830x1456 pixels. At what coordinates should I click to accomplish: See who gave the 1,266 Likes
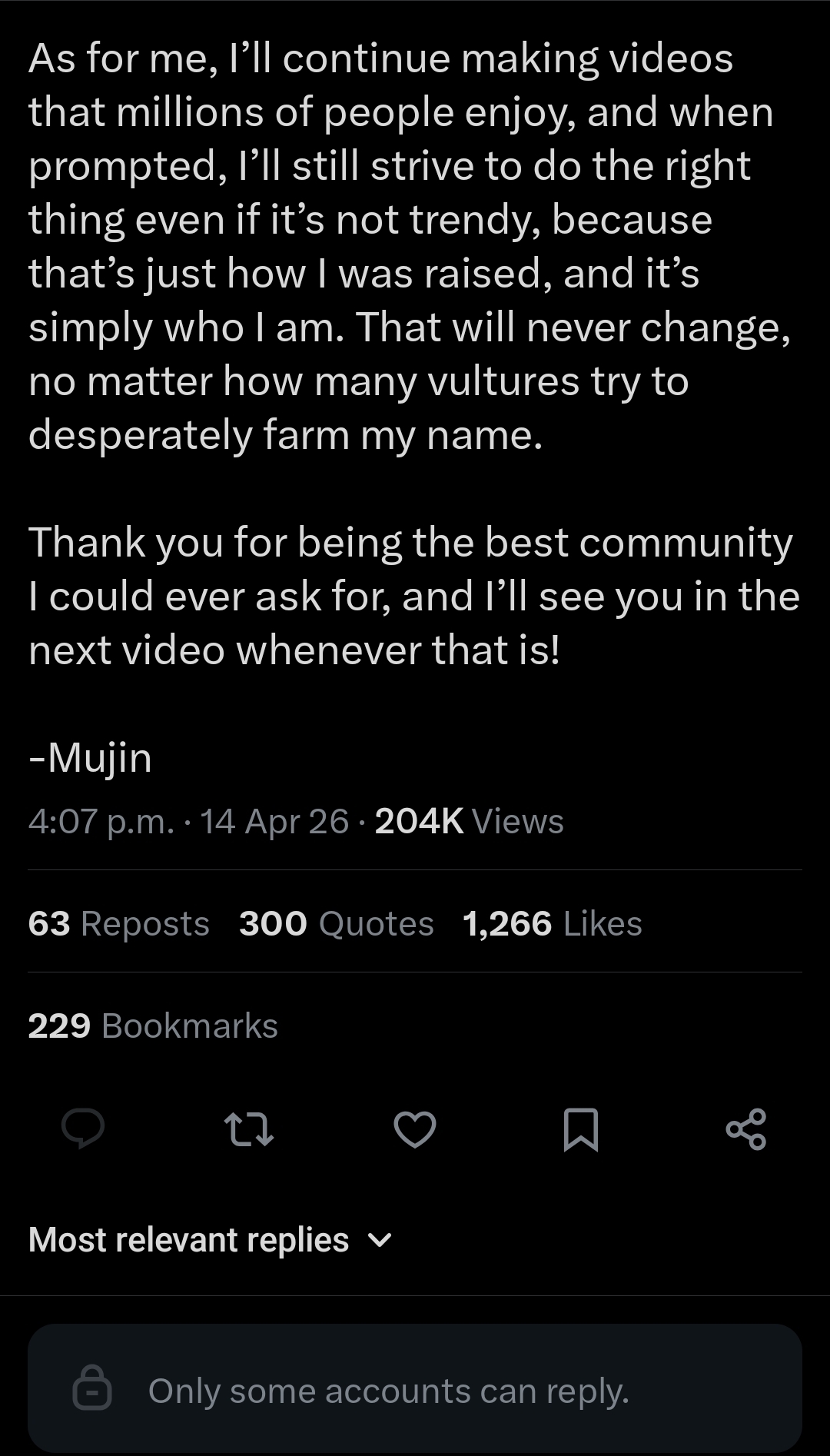point(553,923)
